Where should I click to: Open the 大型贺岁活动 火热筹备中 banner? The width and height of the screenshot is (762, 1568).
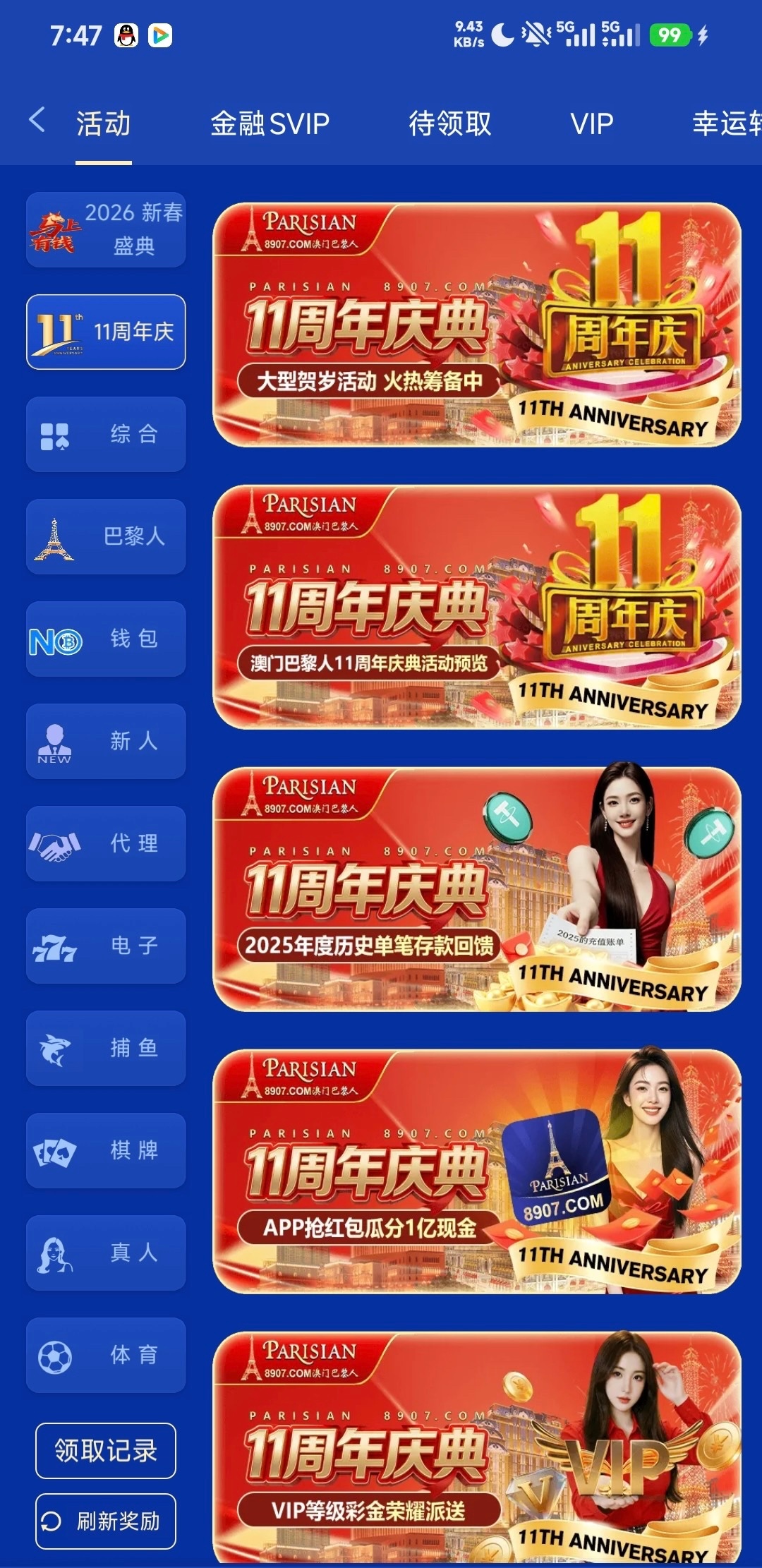476,325
